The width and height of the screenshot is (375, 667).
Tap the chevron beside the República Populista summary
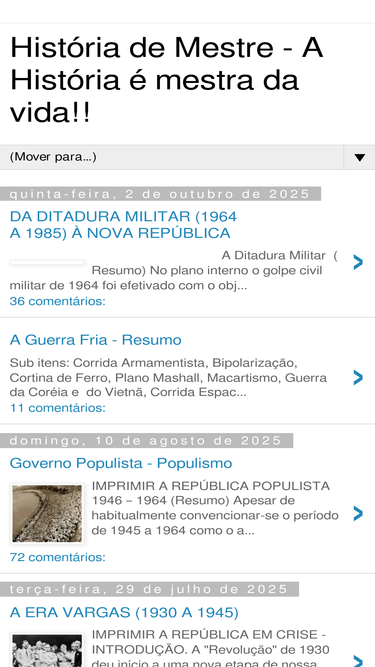[358, 513]
